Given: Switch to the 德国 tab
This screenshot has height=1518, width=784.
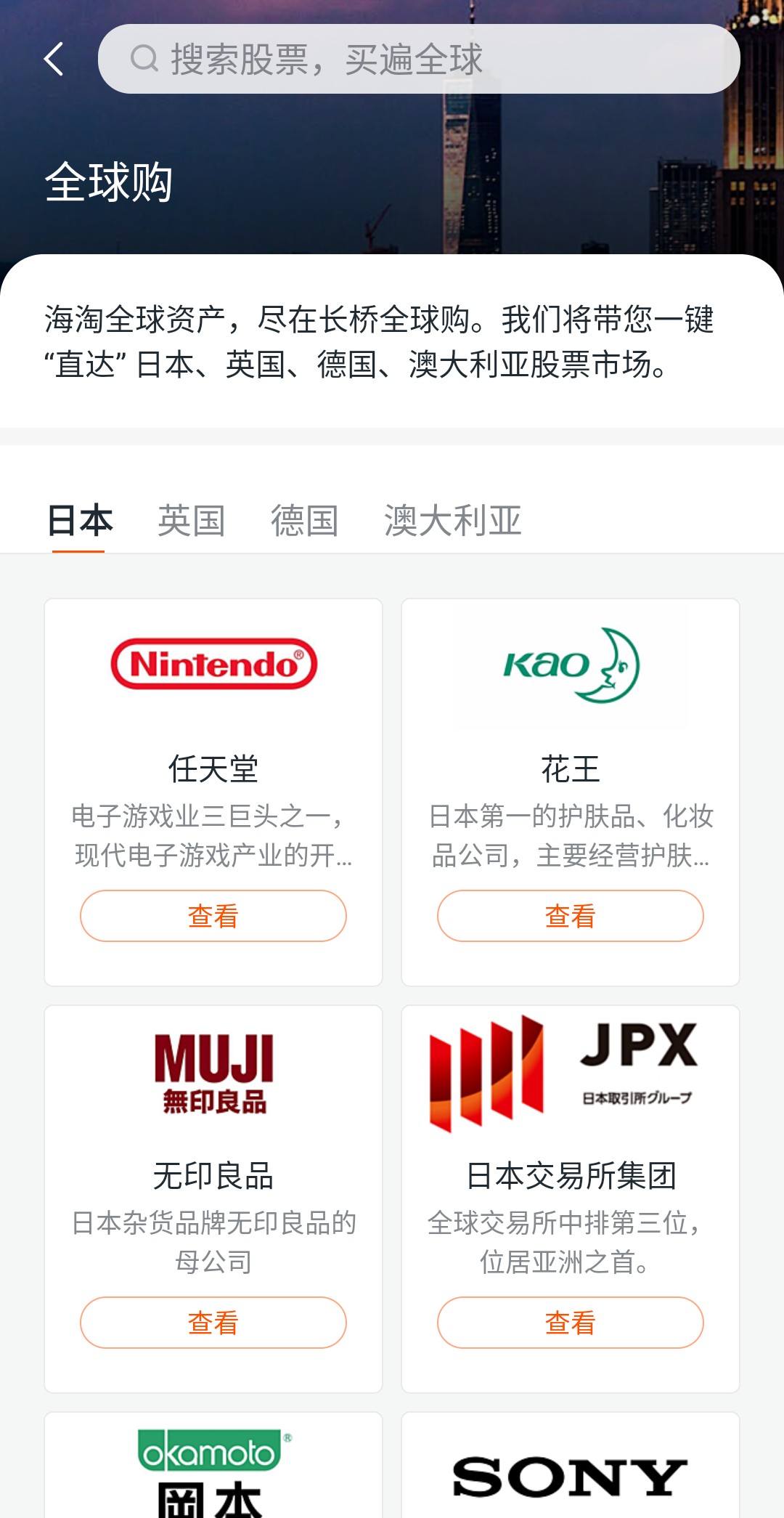Looking at the screenshot, I should click(304, 521).
